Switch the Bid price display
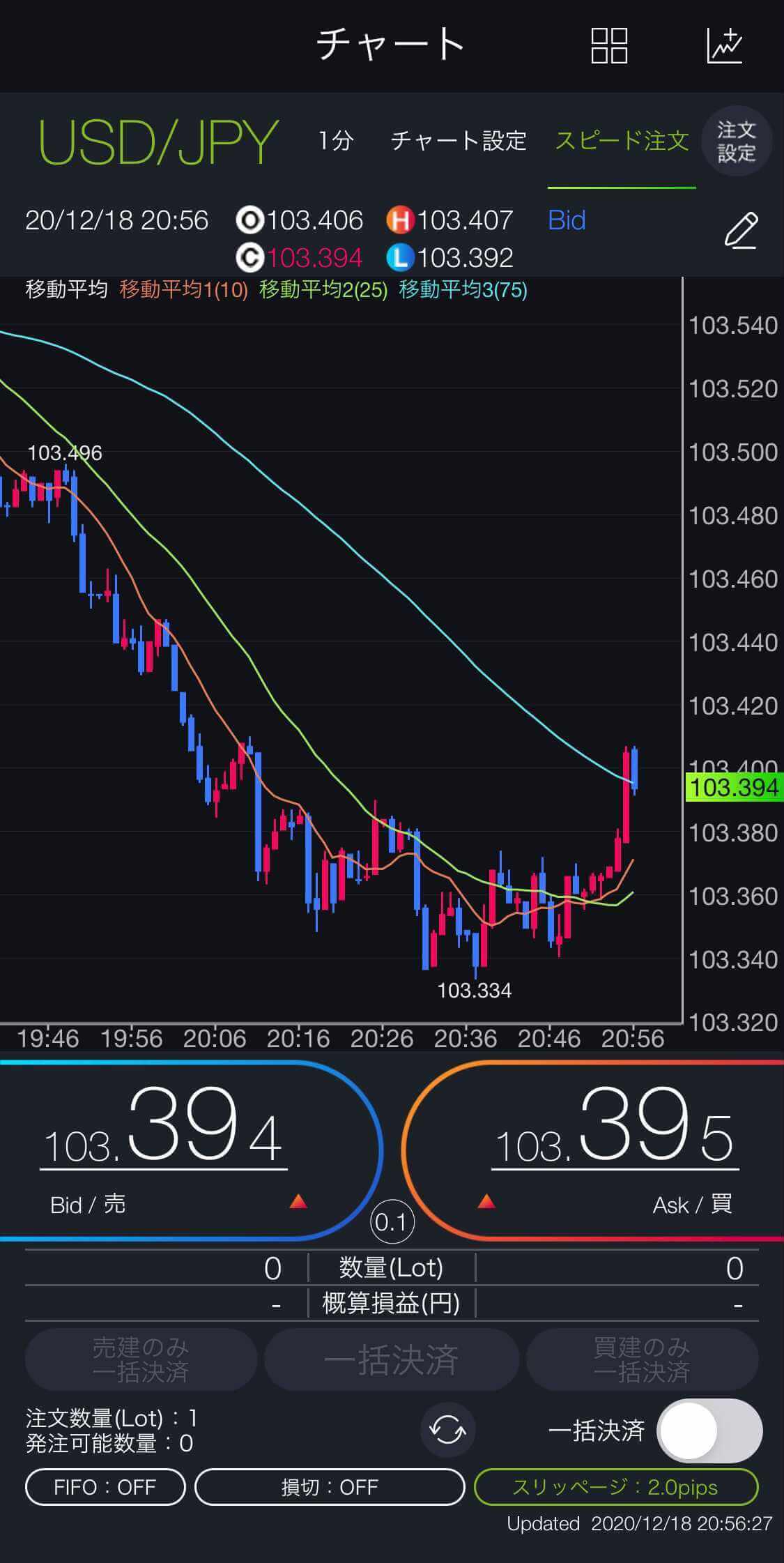 coord(567,220)
